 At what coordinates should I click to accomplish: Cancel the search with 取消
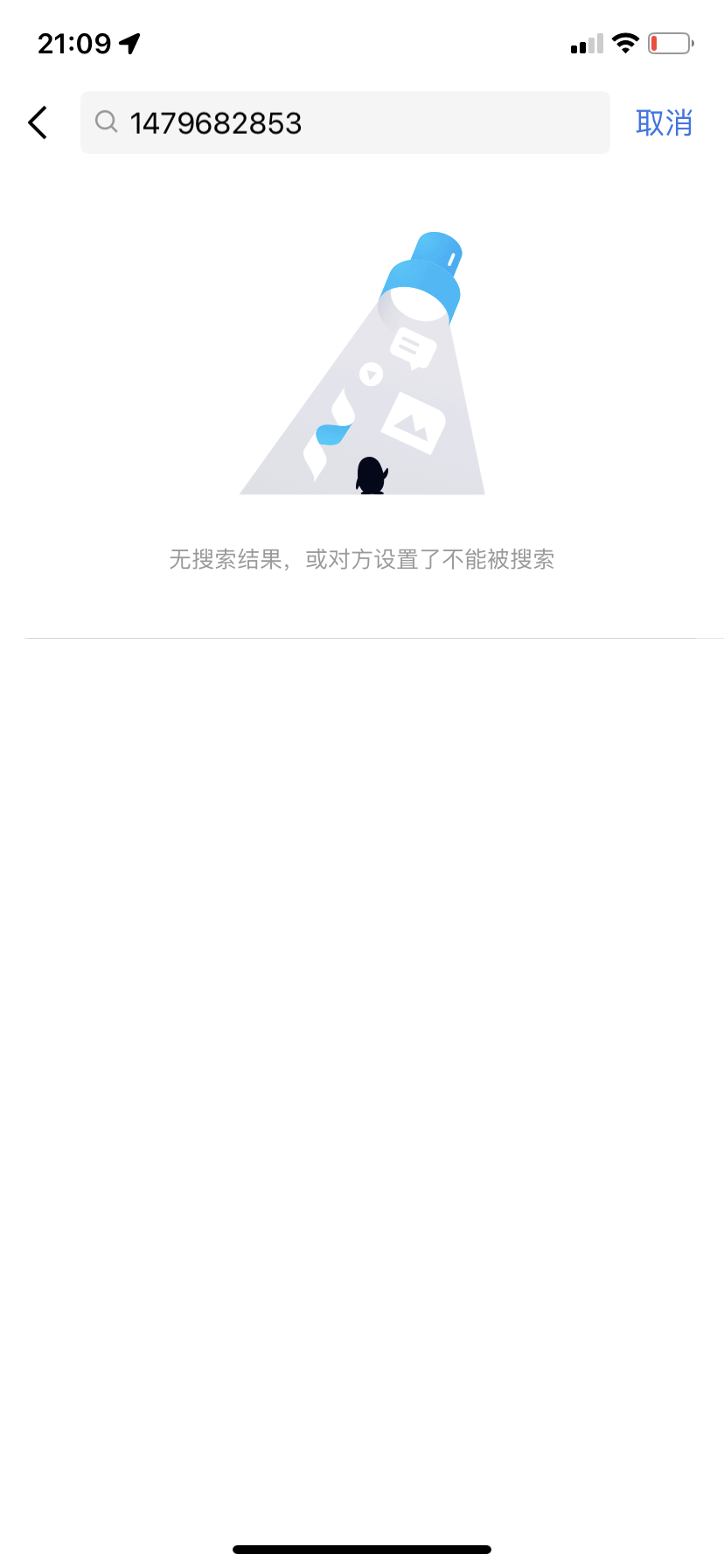[x=664, y=122]
